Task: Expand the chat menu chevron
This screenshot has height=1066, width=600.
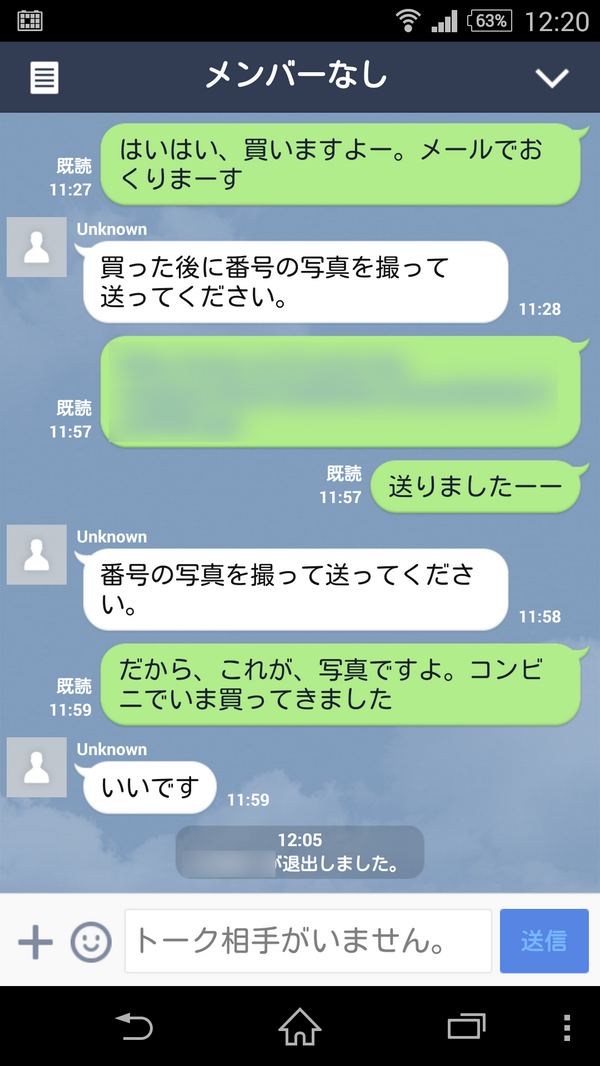Action: pos(552,78)
